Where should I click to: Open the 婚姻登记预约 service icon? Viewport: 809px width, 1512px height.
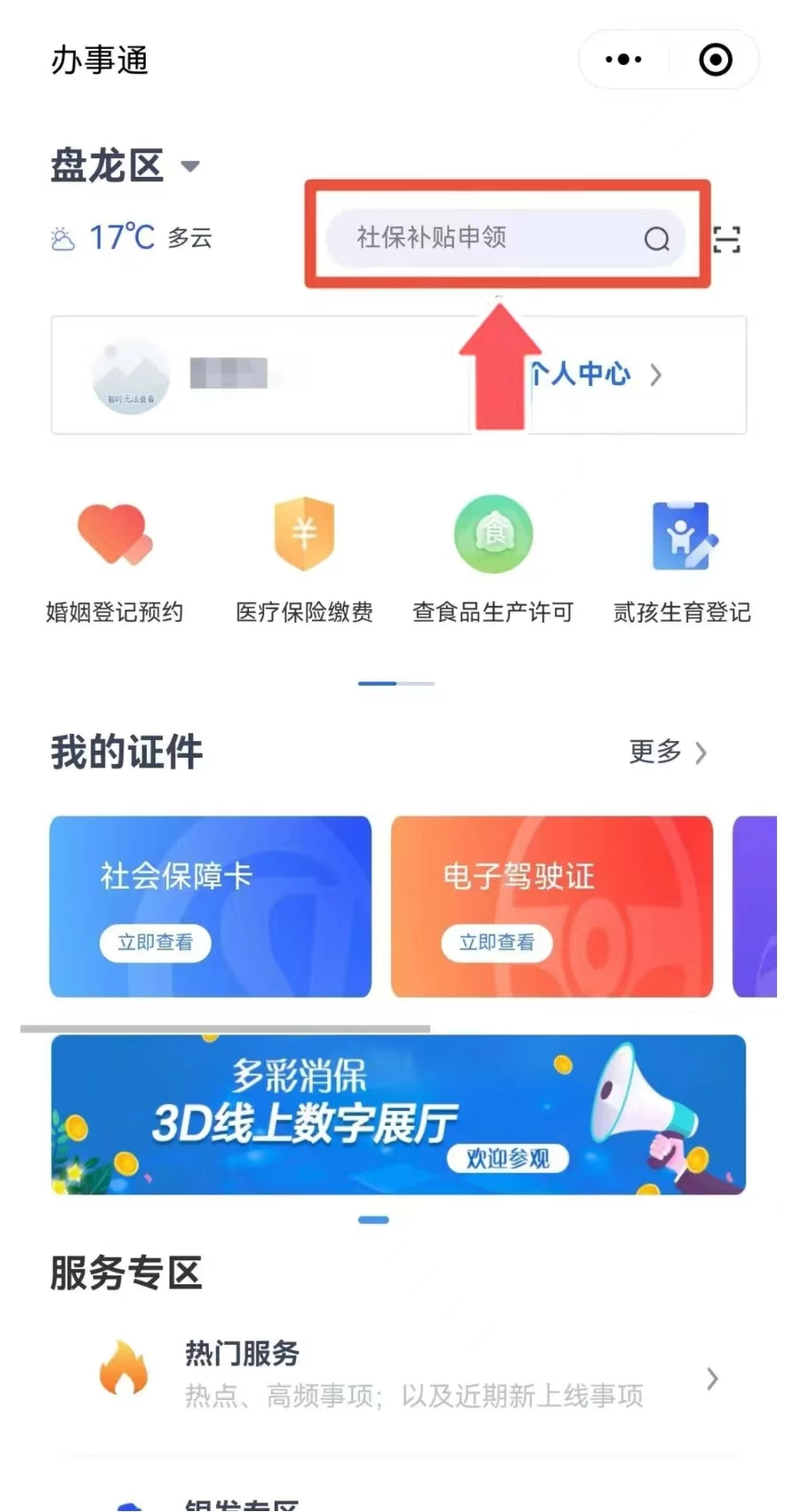[114, 535]
